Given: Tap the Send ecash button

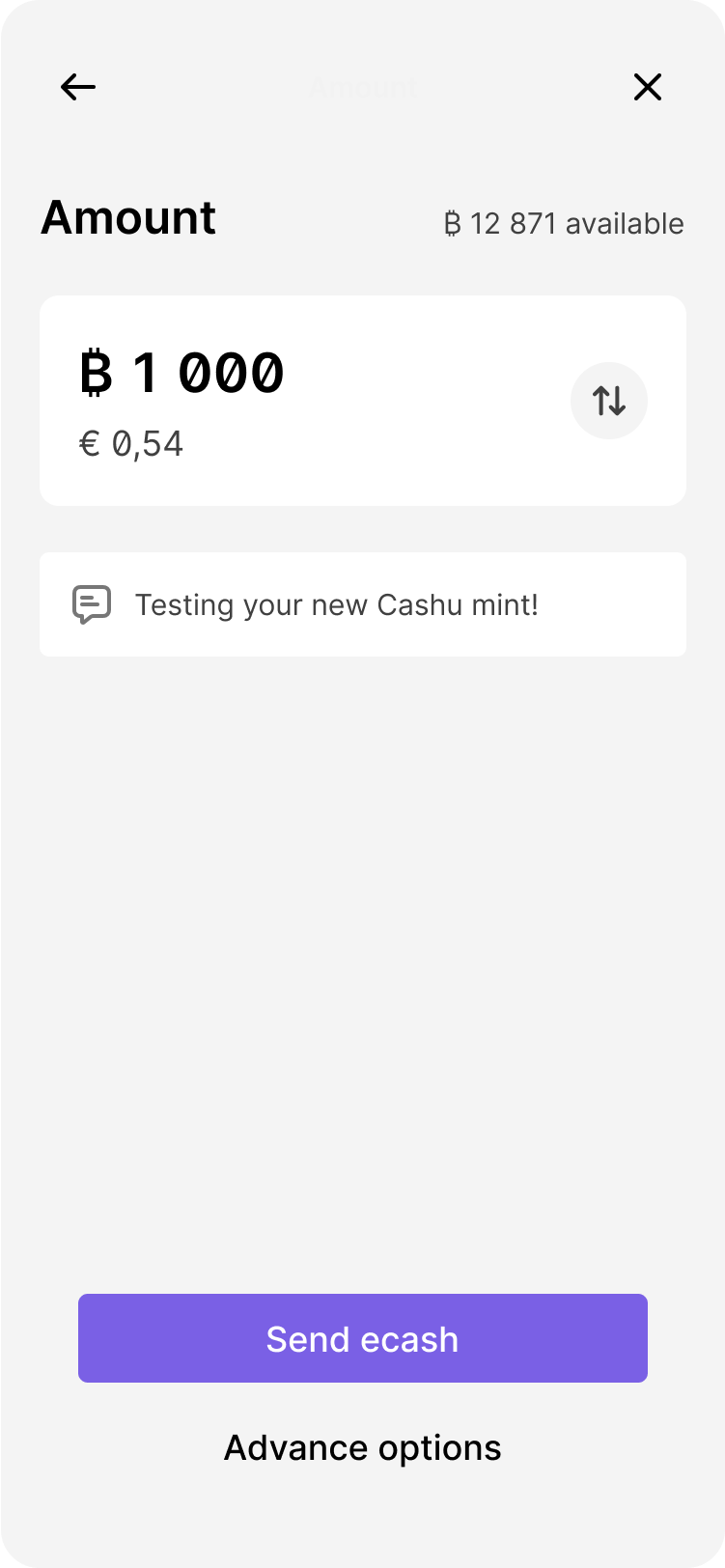Looking at the screenshot, I should tap(362, 1338).
